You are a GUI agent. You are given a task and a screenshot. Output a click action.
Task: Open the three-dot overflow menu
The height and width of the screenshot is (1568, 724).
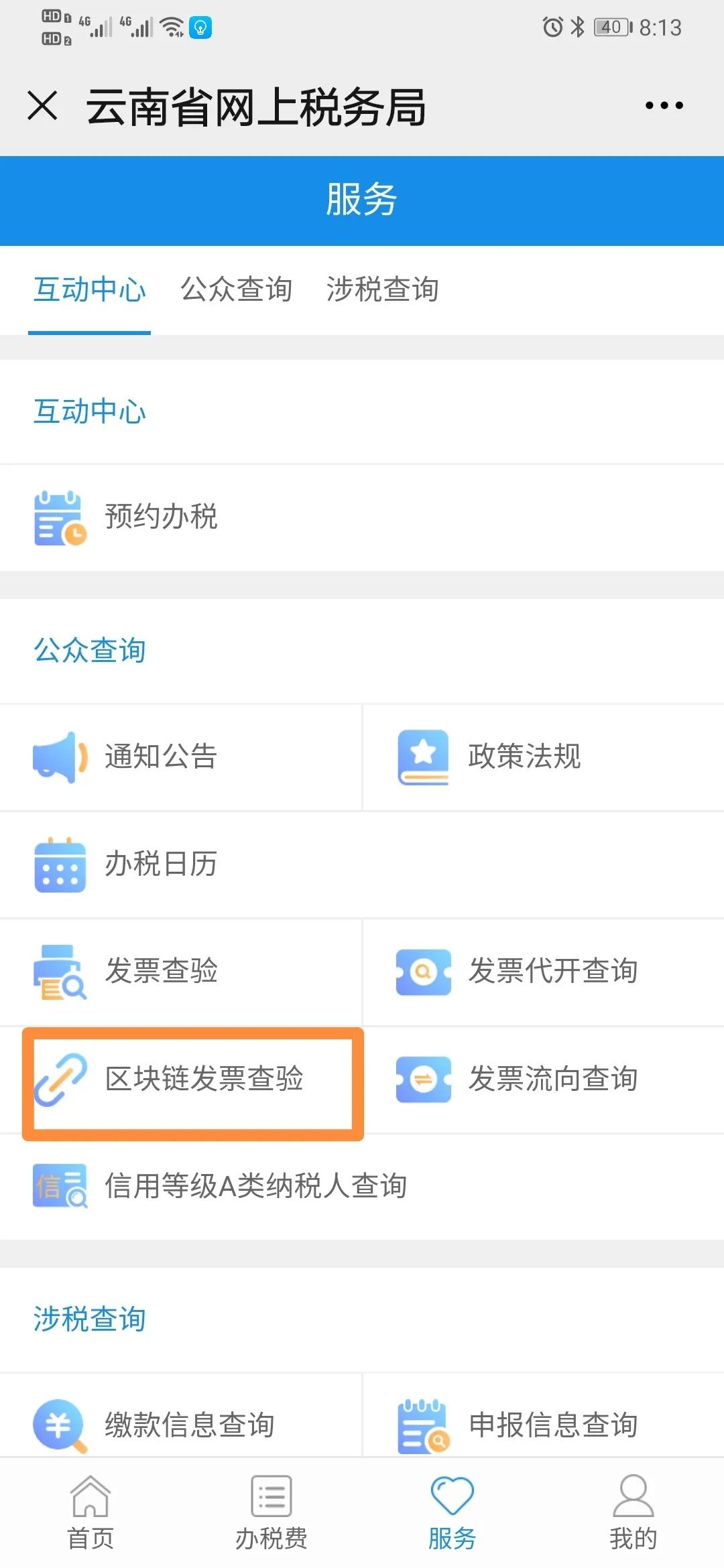point(664,105)
